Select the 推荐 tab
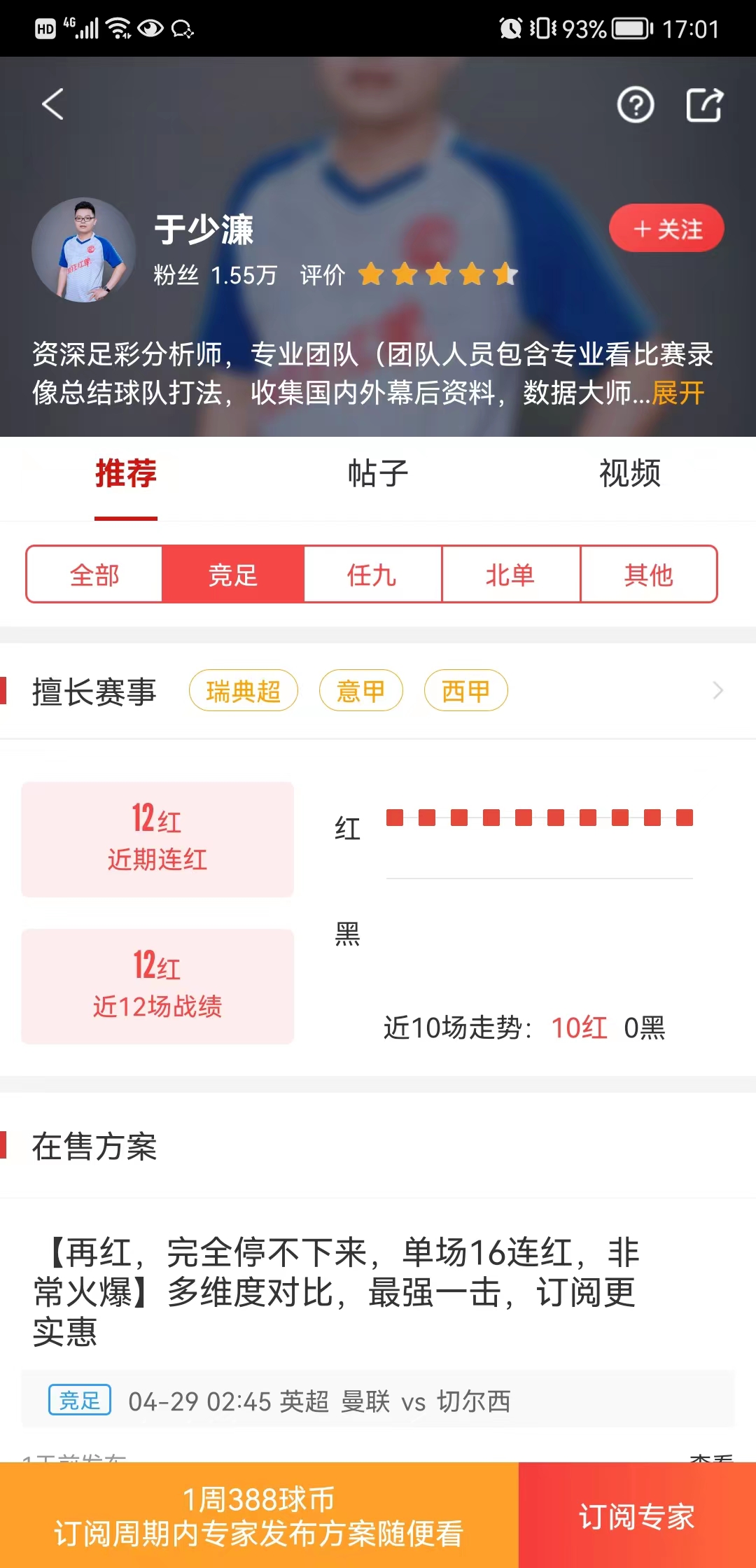Screen dimensions: 756x1568 tap(126, 474)
